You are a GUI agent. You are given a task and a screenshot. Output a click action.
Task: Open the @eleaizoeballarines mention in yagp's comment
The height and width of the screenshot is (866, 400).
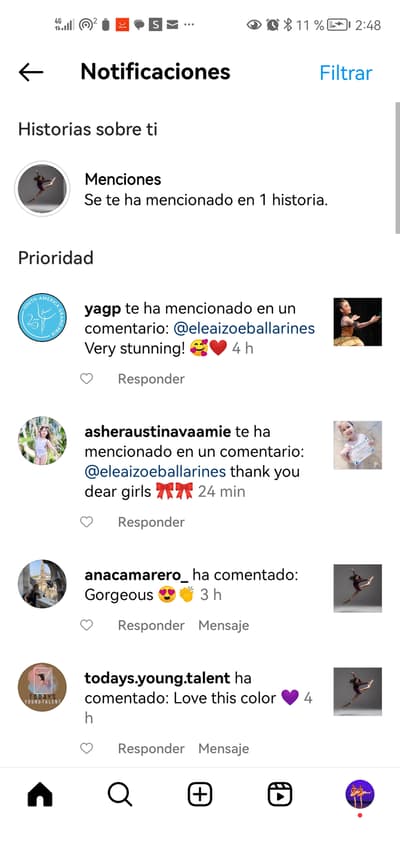coord(244,329)
